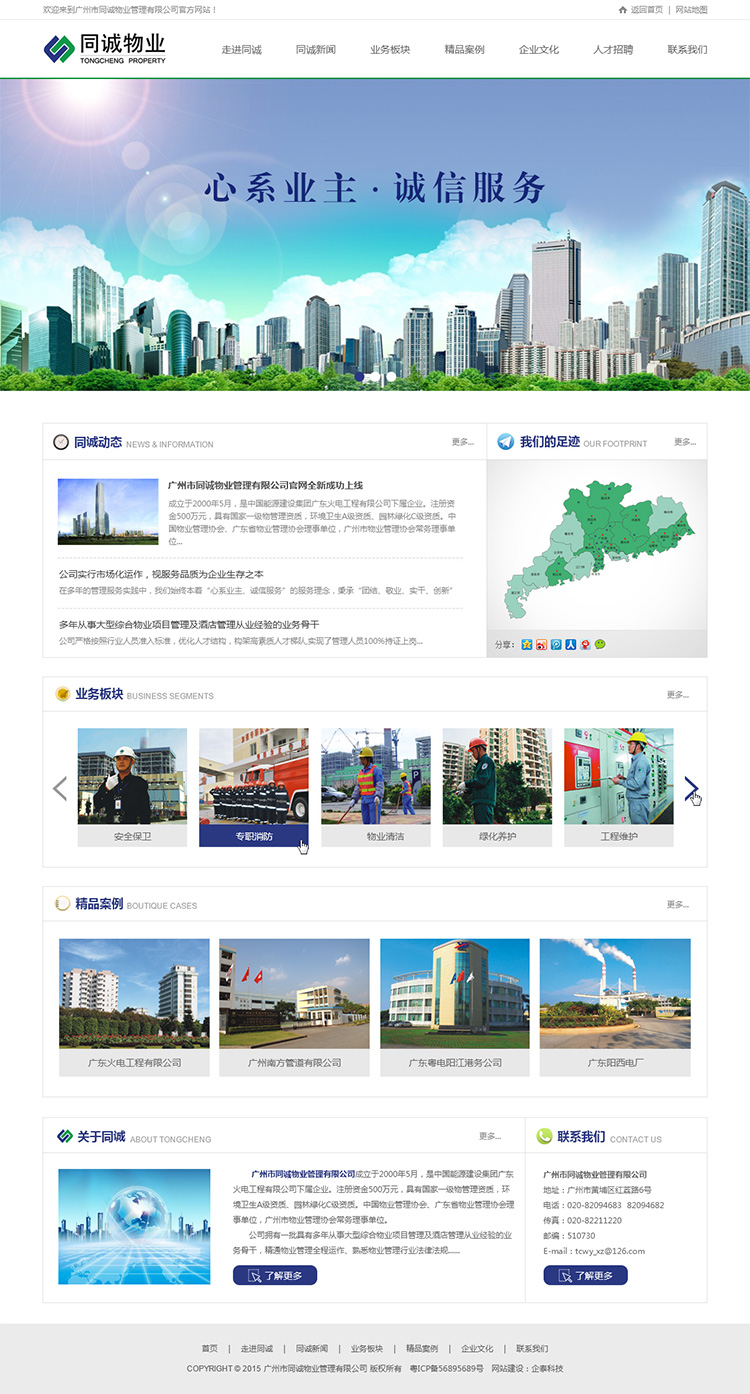Open the 走进同诚 navigation item
This screenshot has width=750, height=1394.
coord(241,49)
